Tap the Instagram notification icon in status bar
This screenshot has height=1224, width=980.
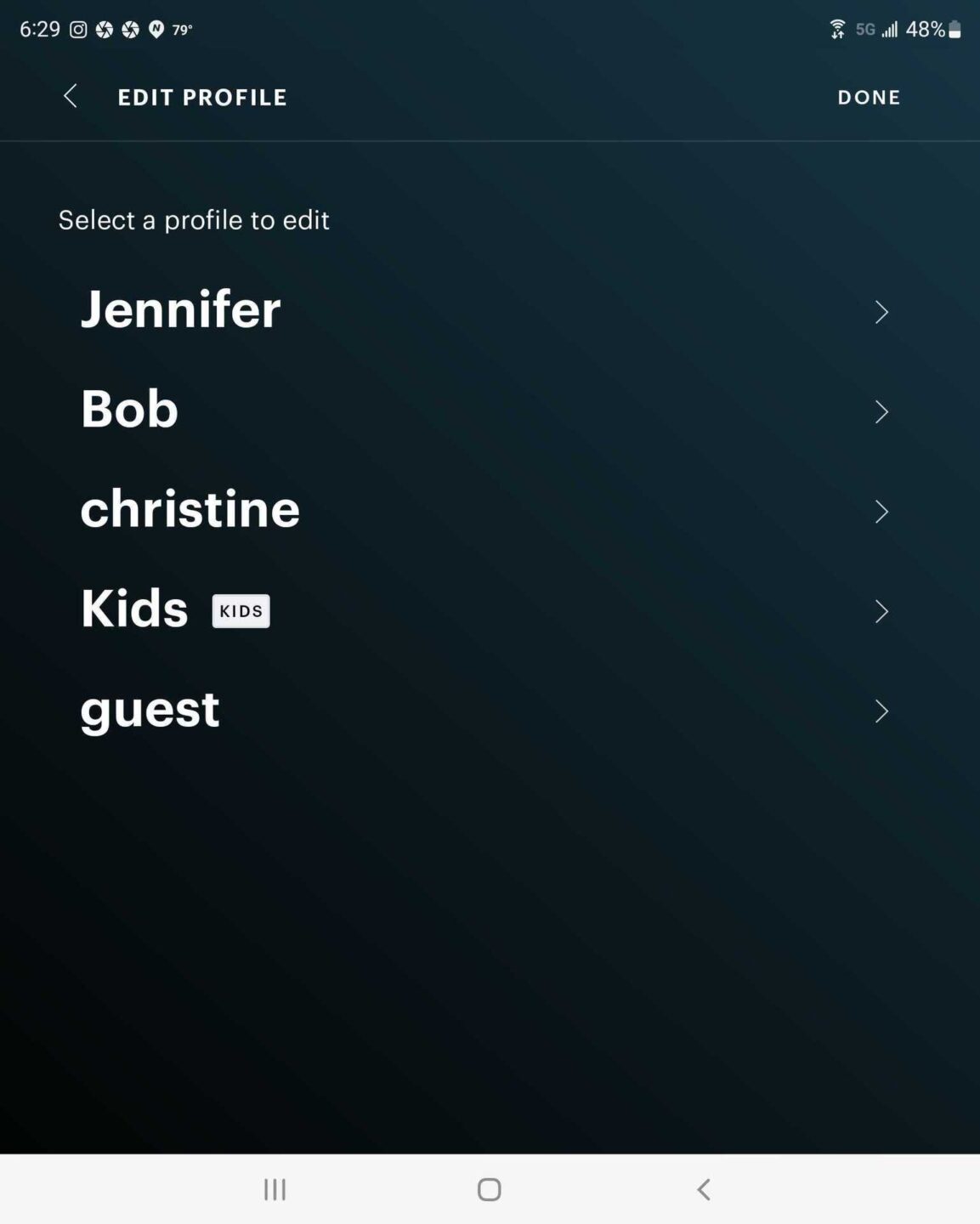(x=78, y=28)
